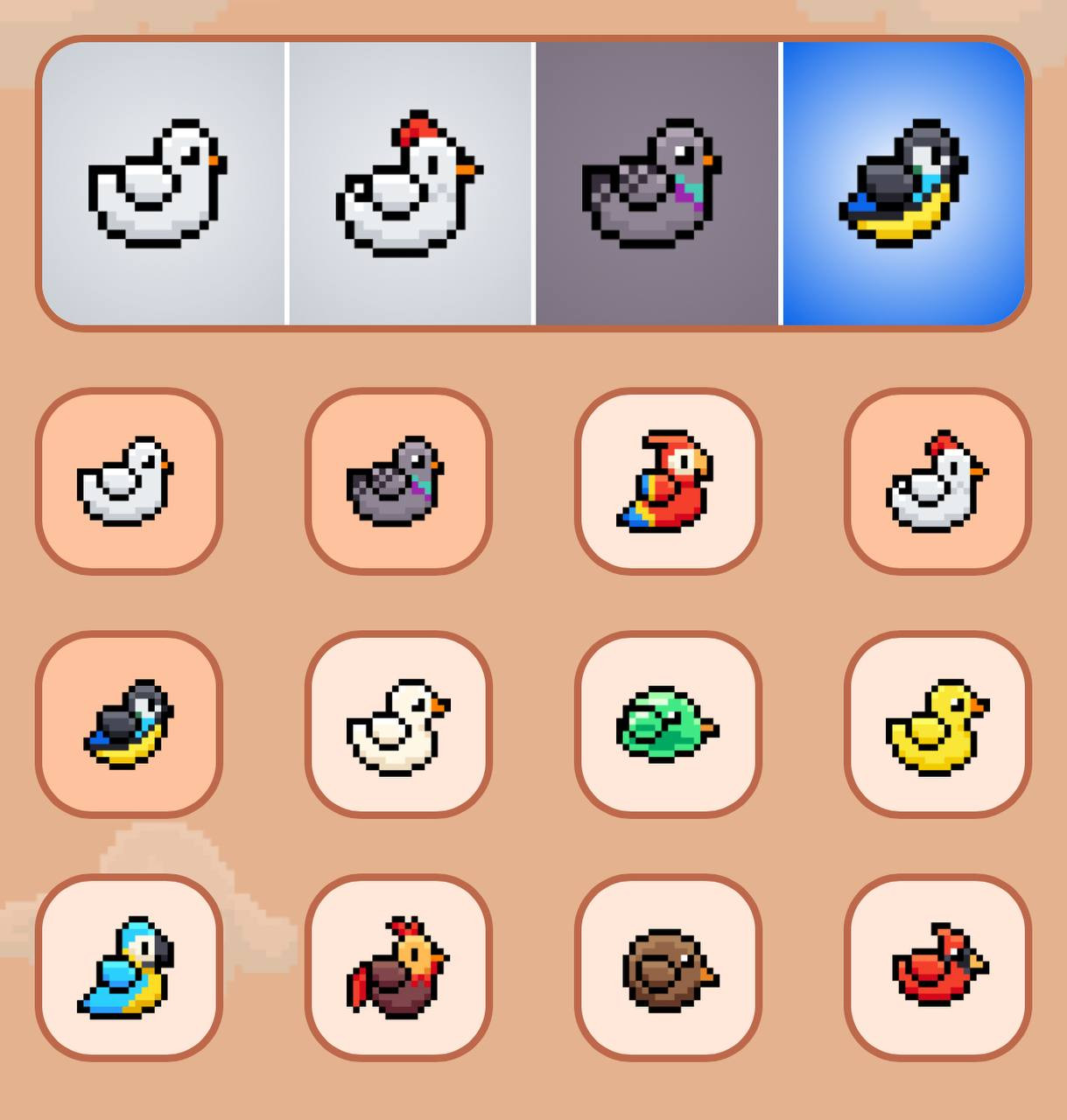Pick the white chicken tile in the grid

tap(937, 481)
